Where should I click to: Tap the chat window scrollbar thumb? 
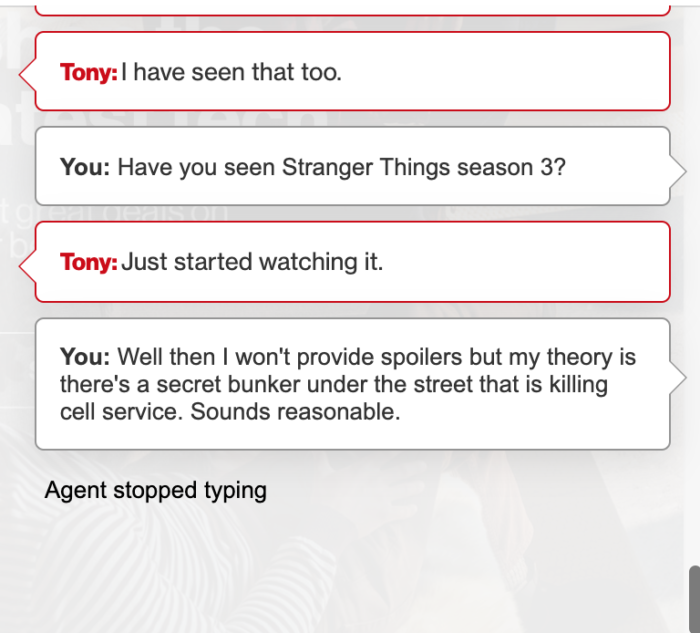coord(693,598)
